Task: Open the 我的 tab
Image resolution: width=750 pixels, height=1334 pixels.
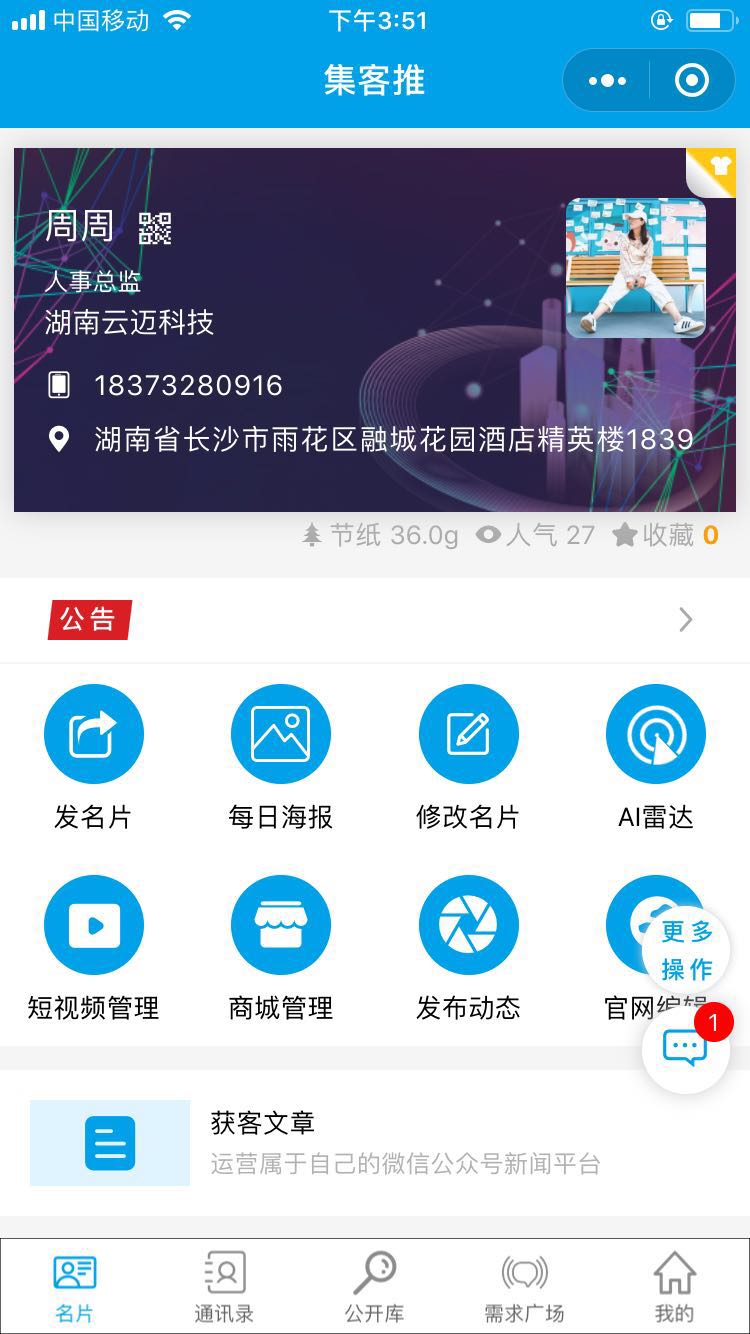Action: (674, 1286)
